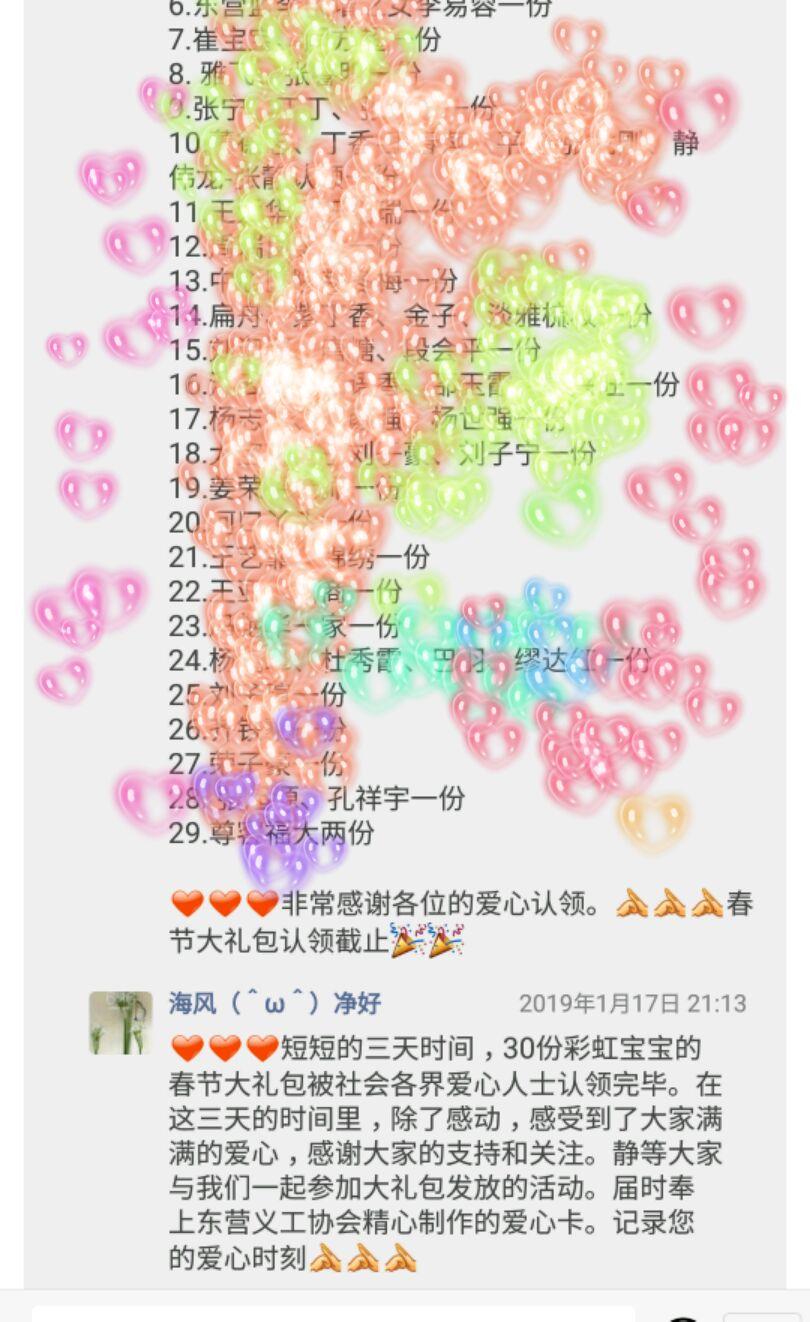
Task: Tap sender name 海风（＾ω＾）净好
Action: [275, 1003]
